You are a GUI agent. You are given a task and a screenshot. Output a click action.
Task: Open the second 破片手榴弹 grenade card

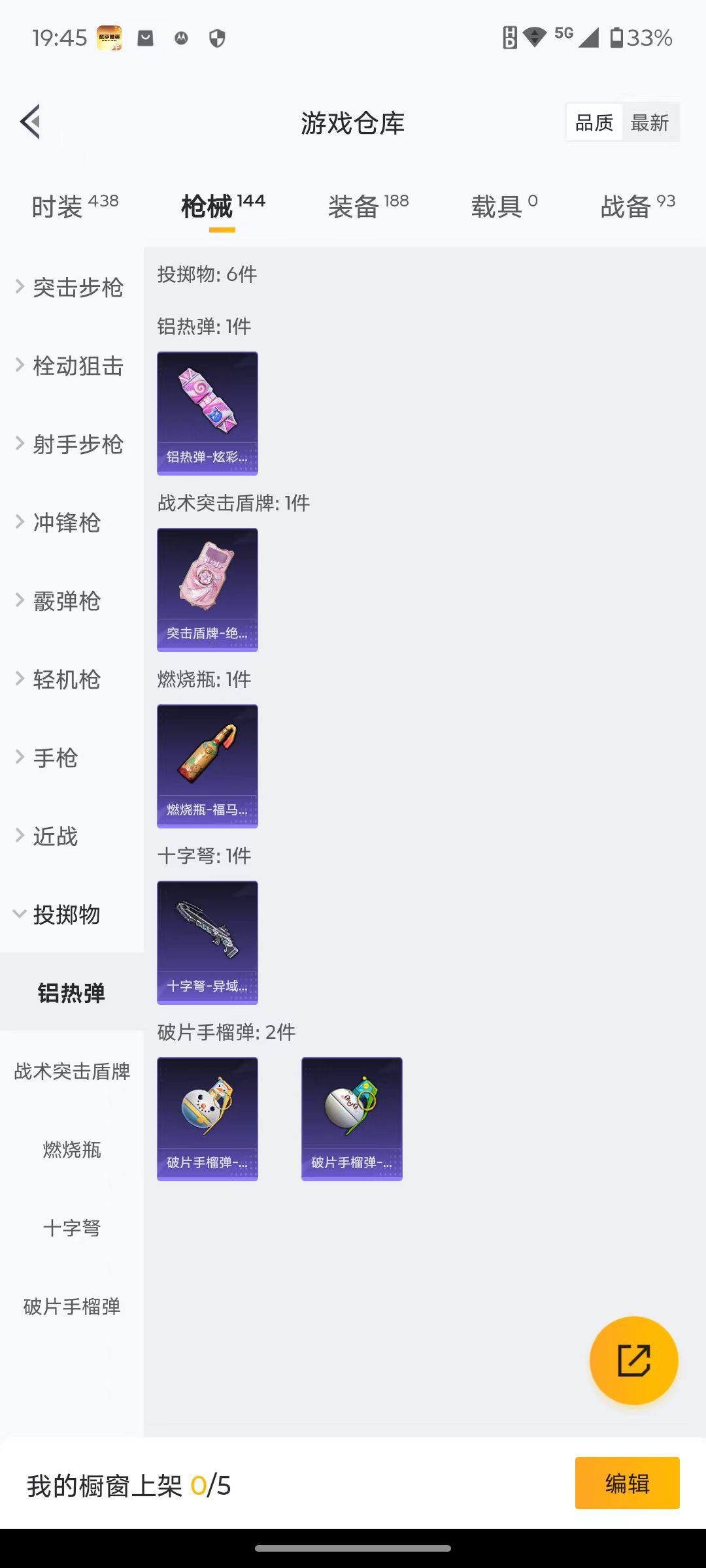[352, 1119]
